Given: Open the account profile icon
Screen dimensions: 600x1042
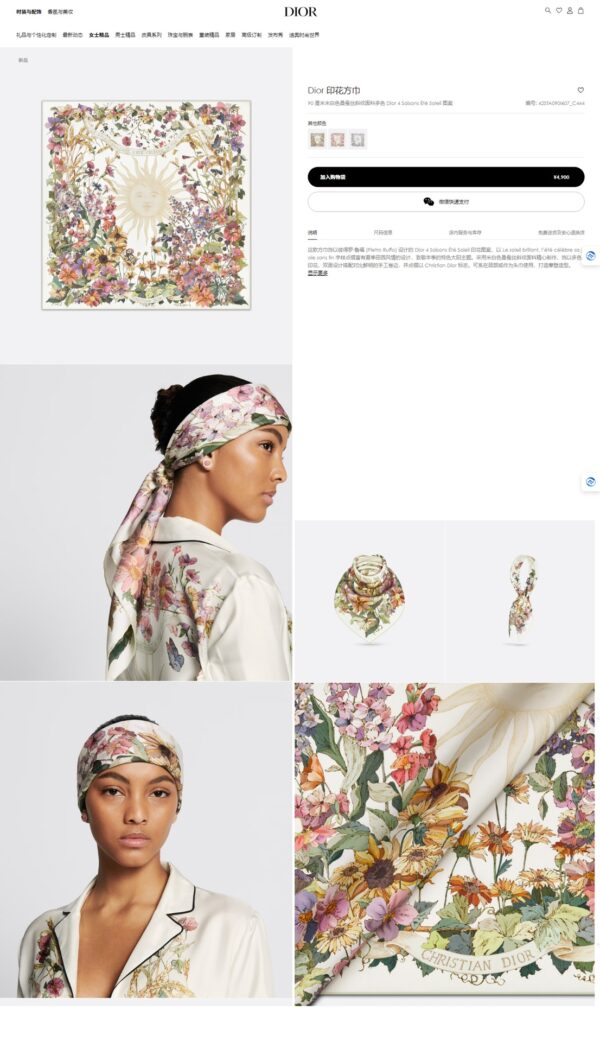Looking at the screenshot, I should point(570,11).
